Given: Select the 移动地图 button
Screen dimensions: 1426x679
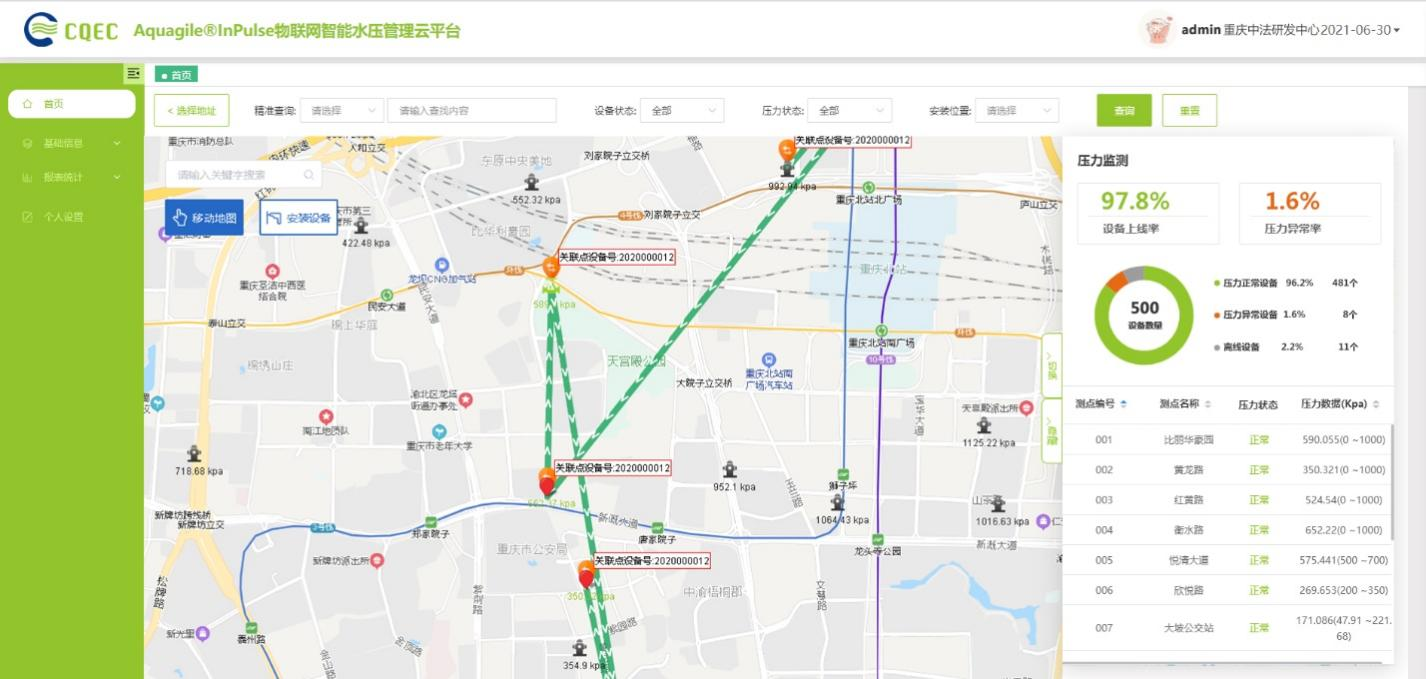Looking at the screenshot, I should click(x=204, y=217).
